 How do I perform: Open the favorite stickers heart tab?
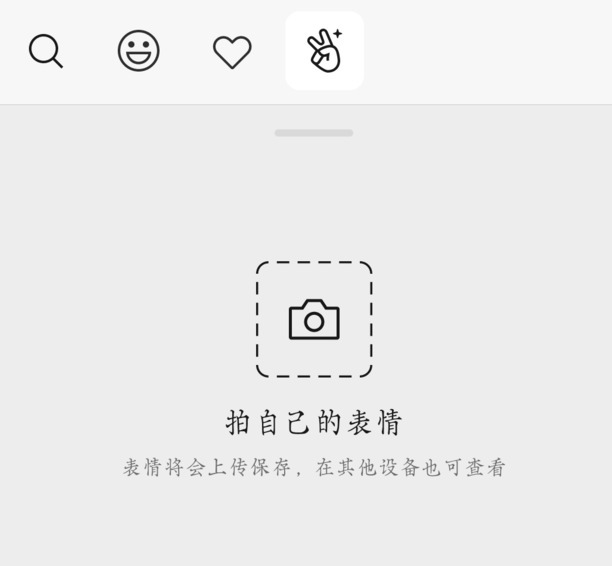point(232,51)
